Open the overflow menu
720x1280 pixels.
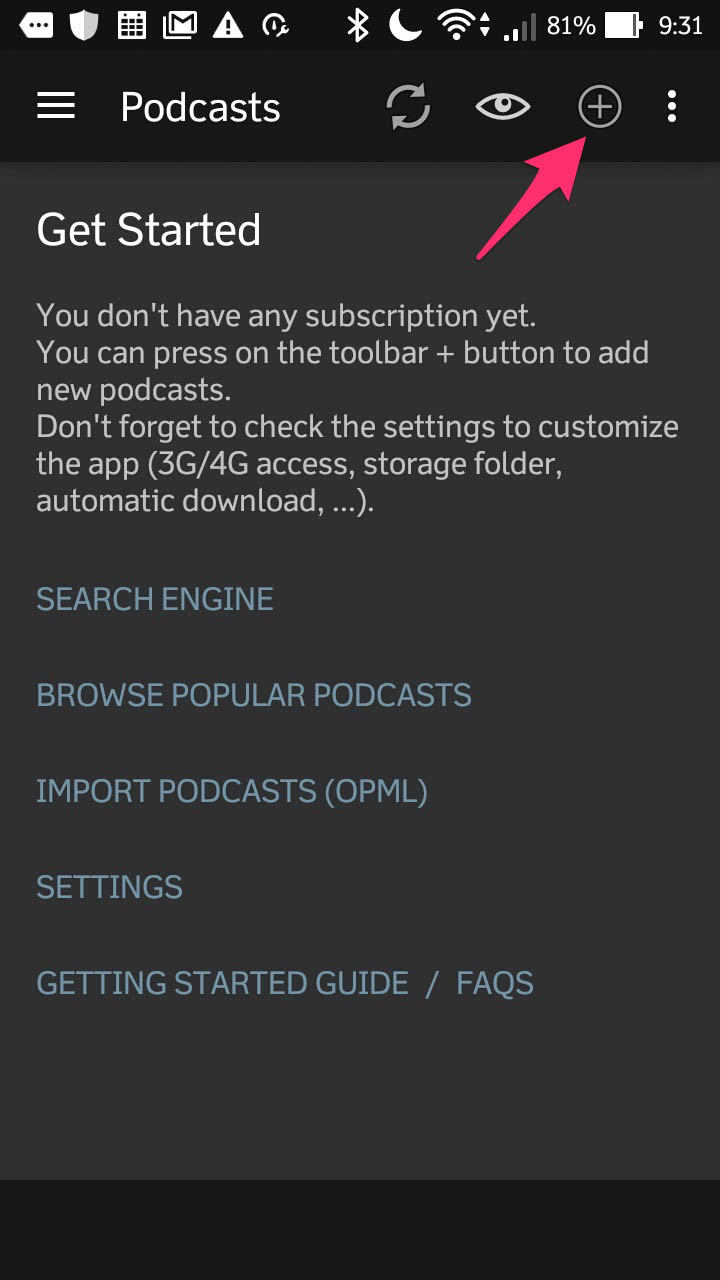[672, 106]
